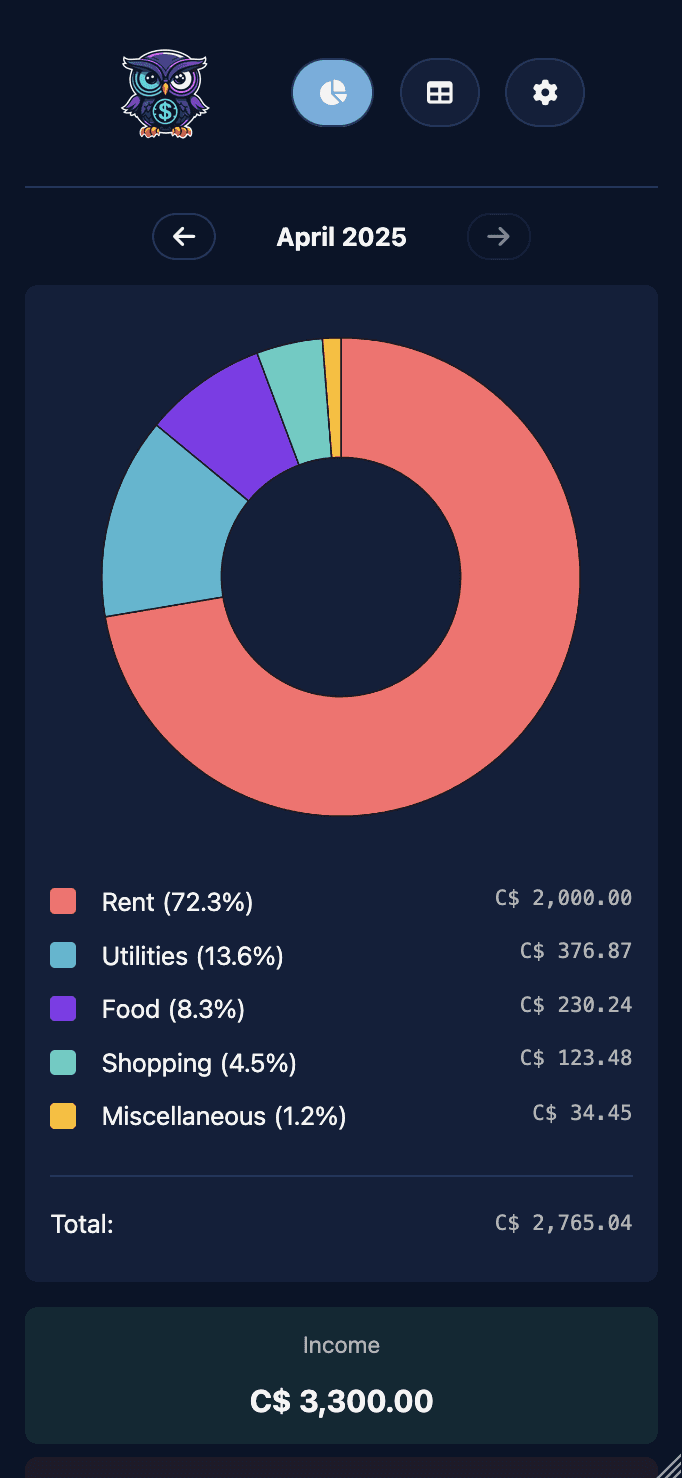Open the table view tab
This screenshot has width=682, height=1478.
tap(440, 93)
